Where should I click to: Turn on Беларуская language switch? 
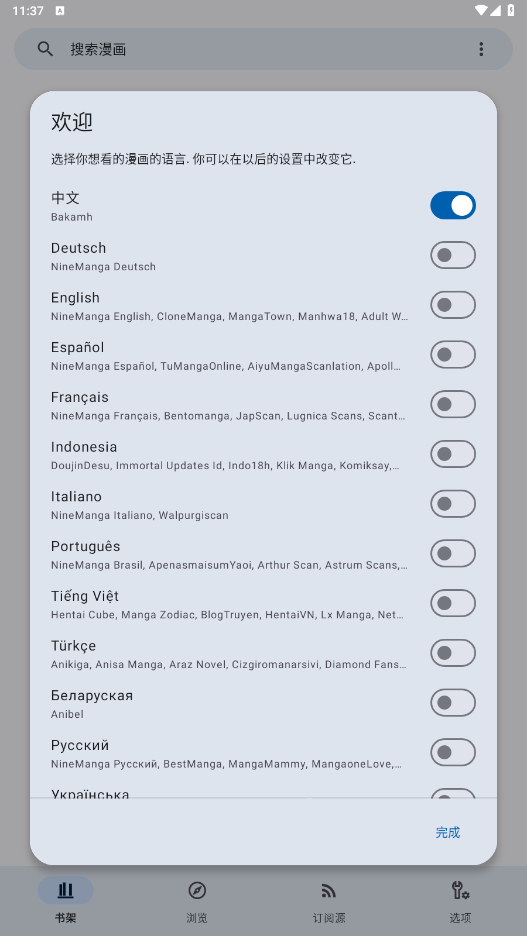453,703
